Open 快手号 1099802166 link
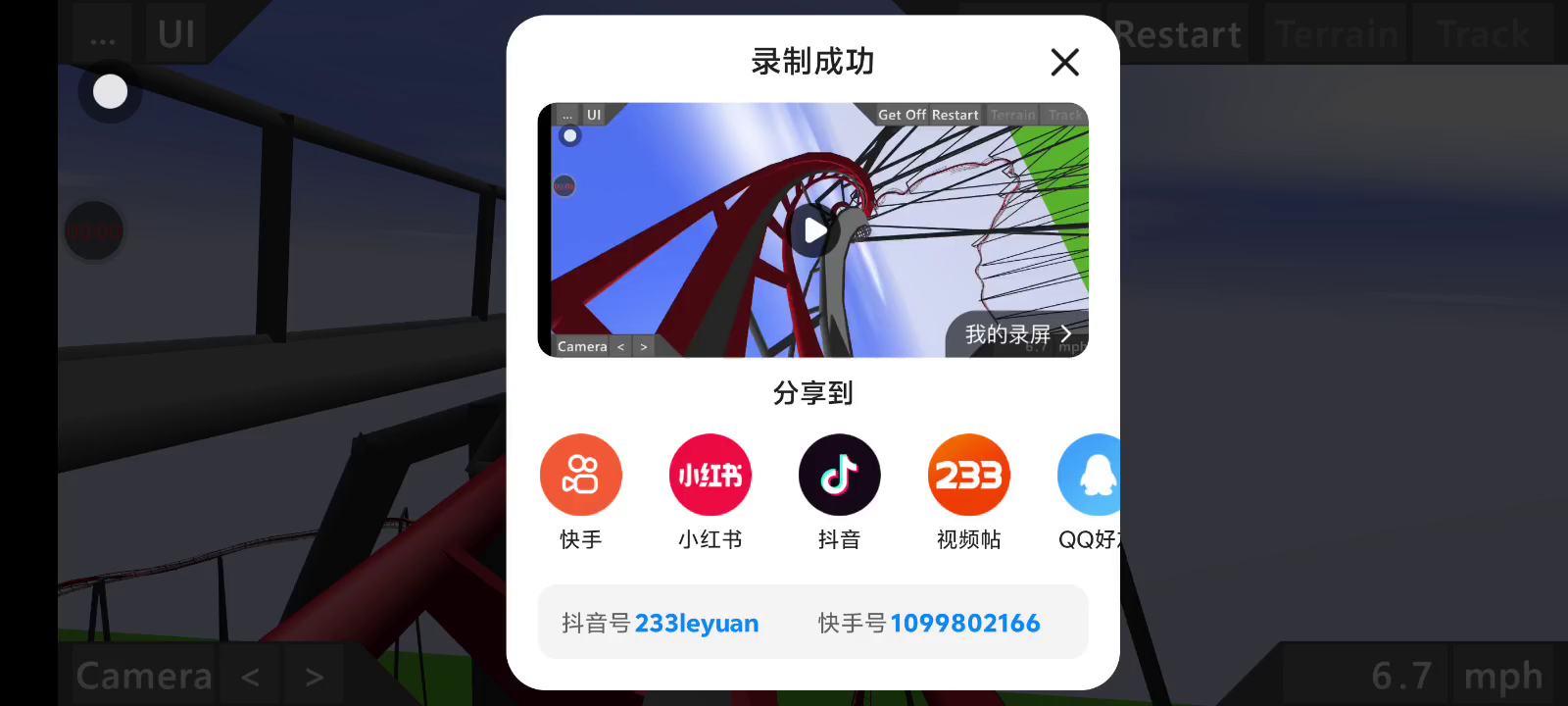This screenshot has width=1568, height=706. 964,624
